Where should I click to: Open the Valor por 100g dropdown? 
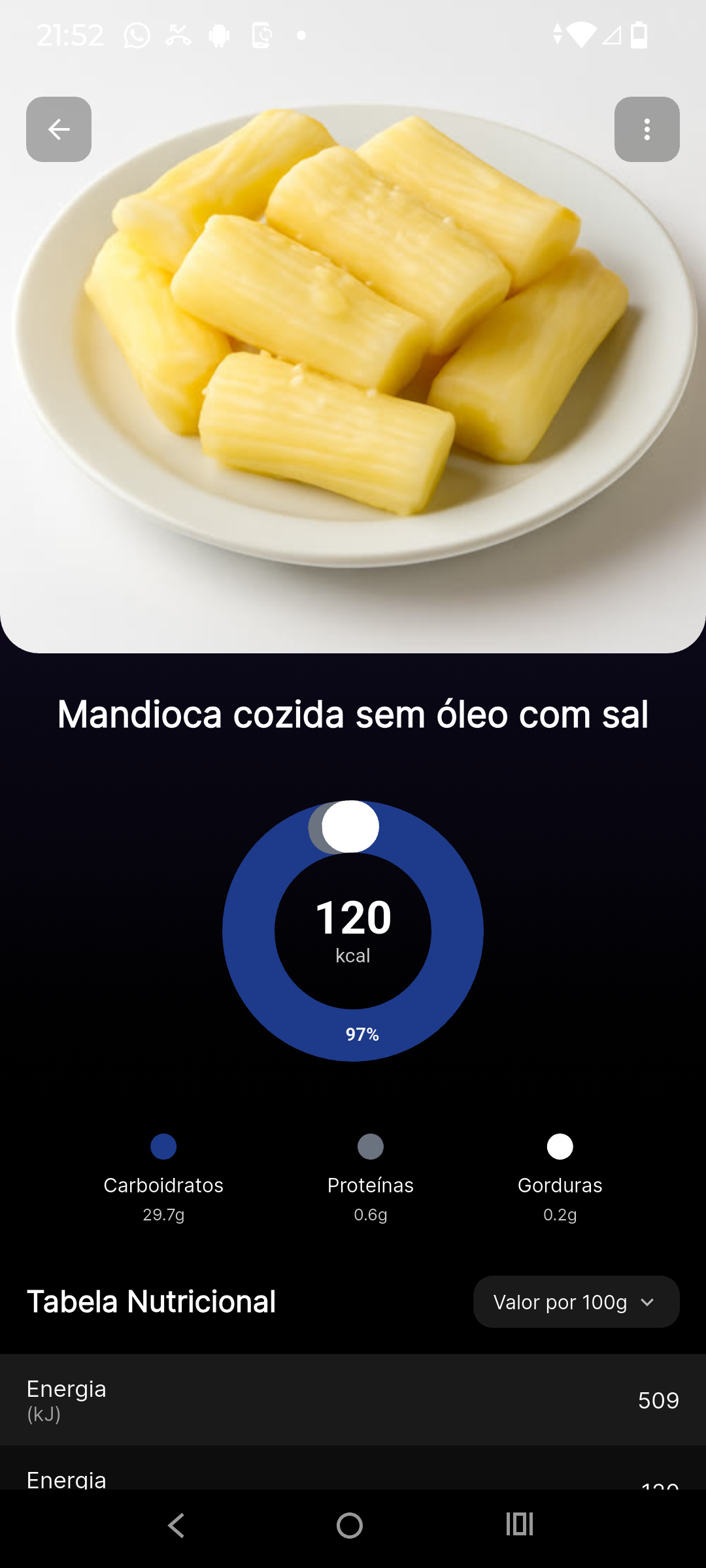tap(575, 1301)
